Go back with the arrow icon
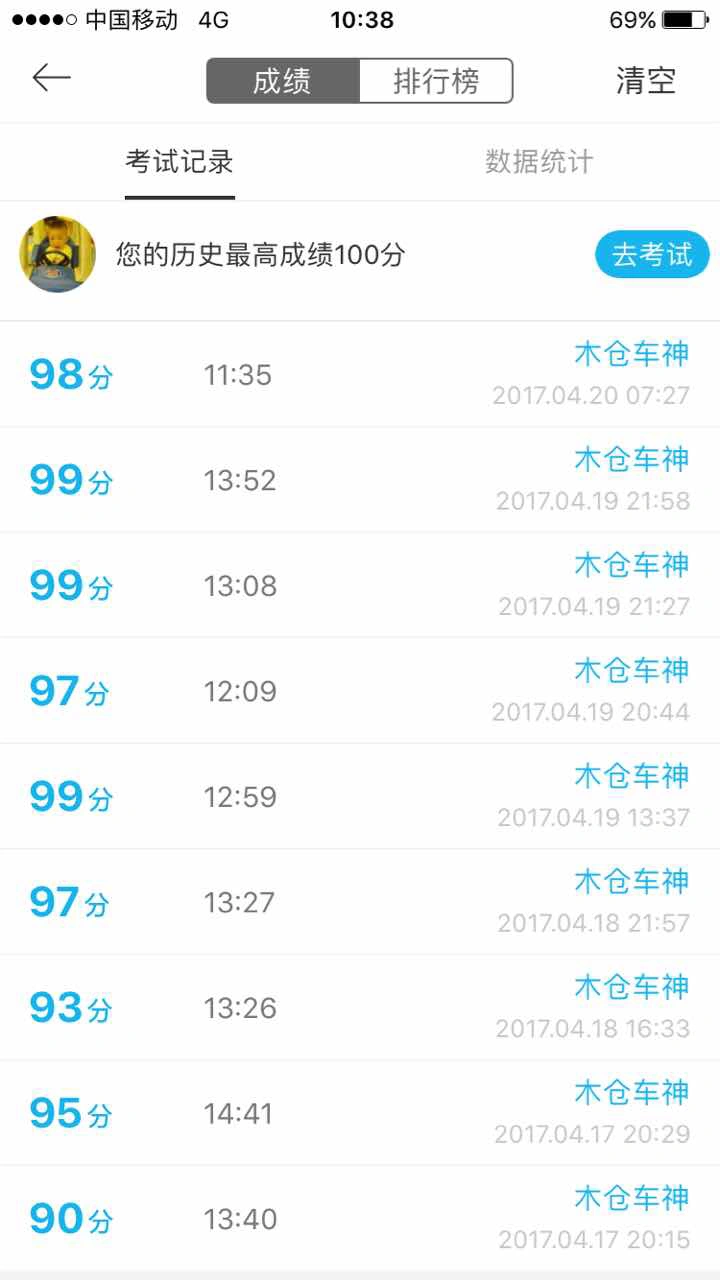 (x=51, y=78)
